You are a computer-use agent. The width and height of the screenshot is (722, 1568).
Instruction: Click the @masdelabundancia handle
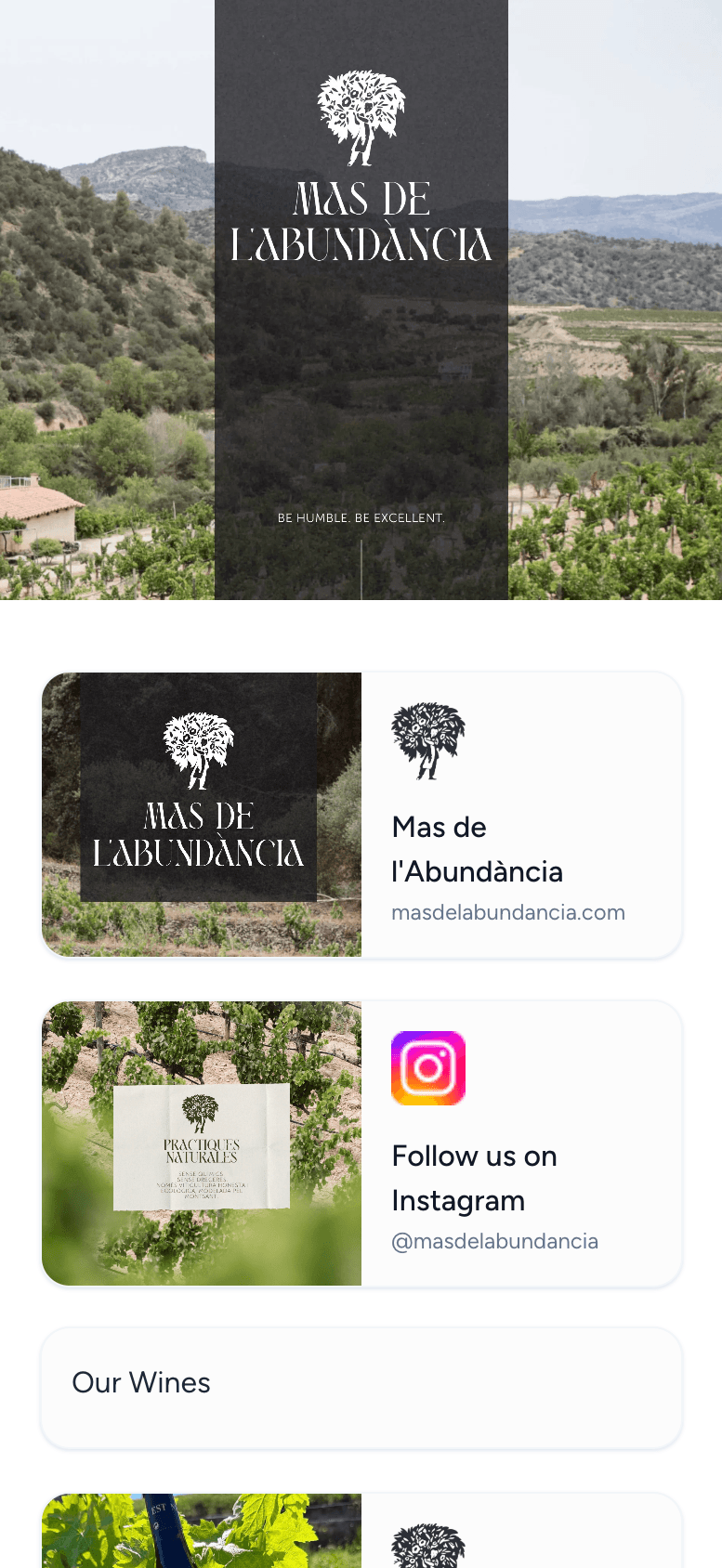[x=495, y=1241]
